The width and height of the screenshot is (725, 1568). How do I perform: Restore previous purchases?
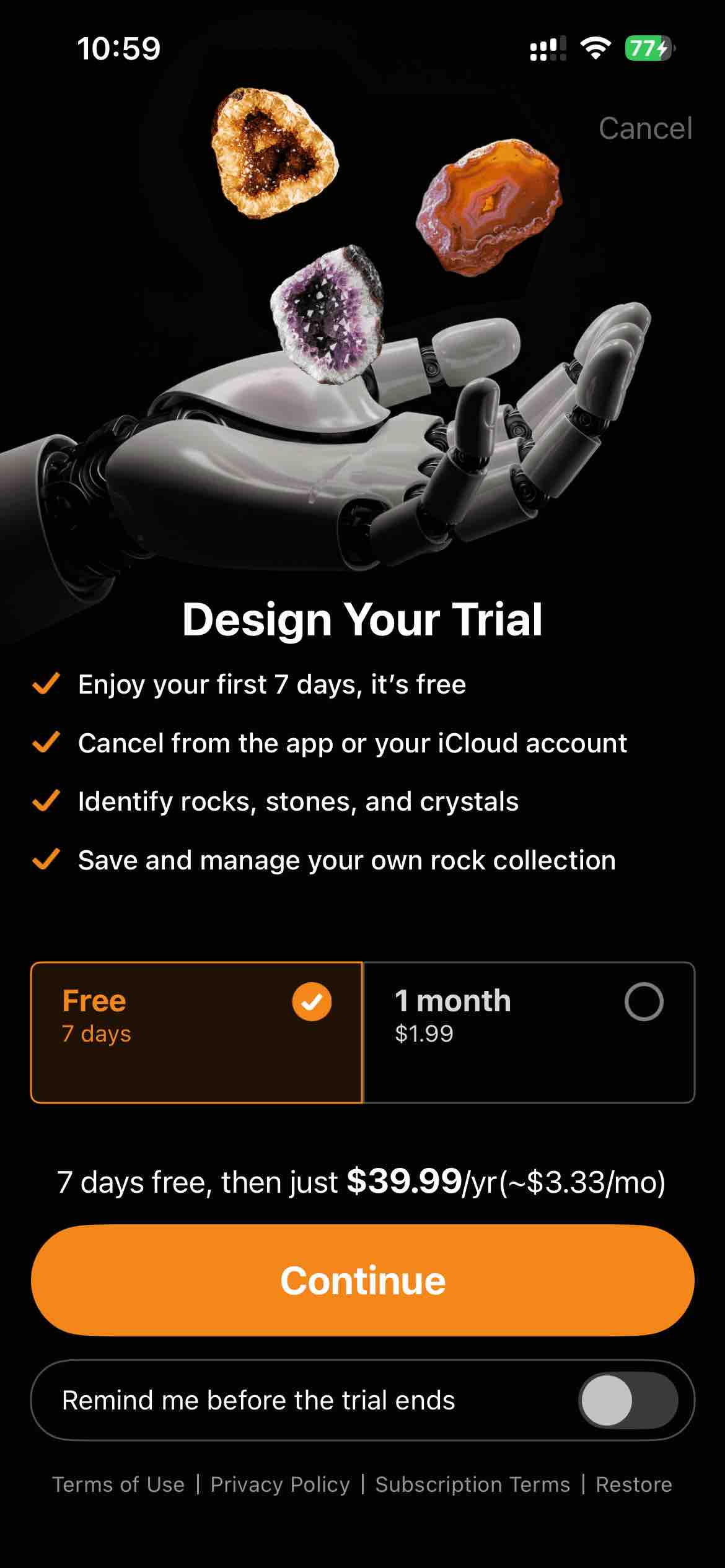(633, 1484)
